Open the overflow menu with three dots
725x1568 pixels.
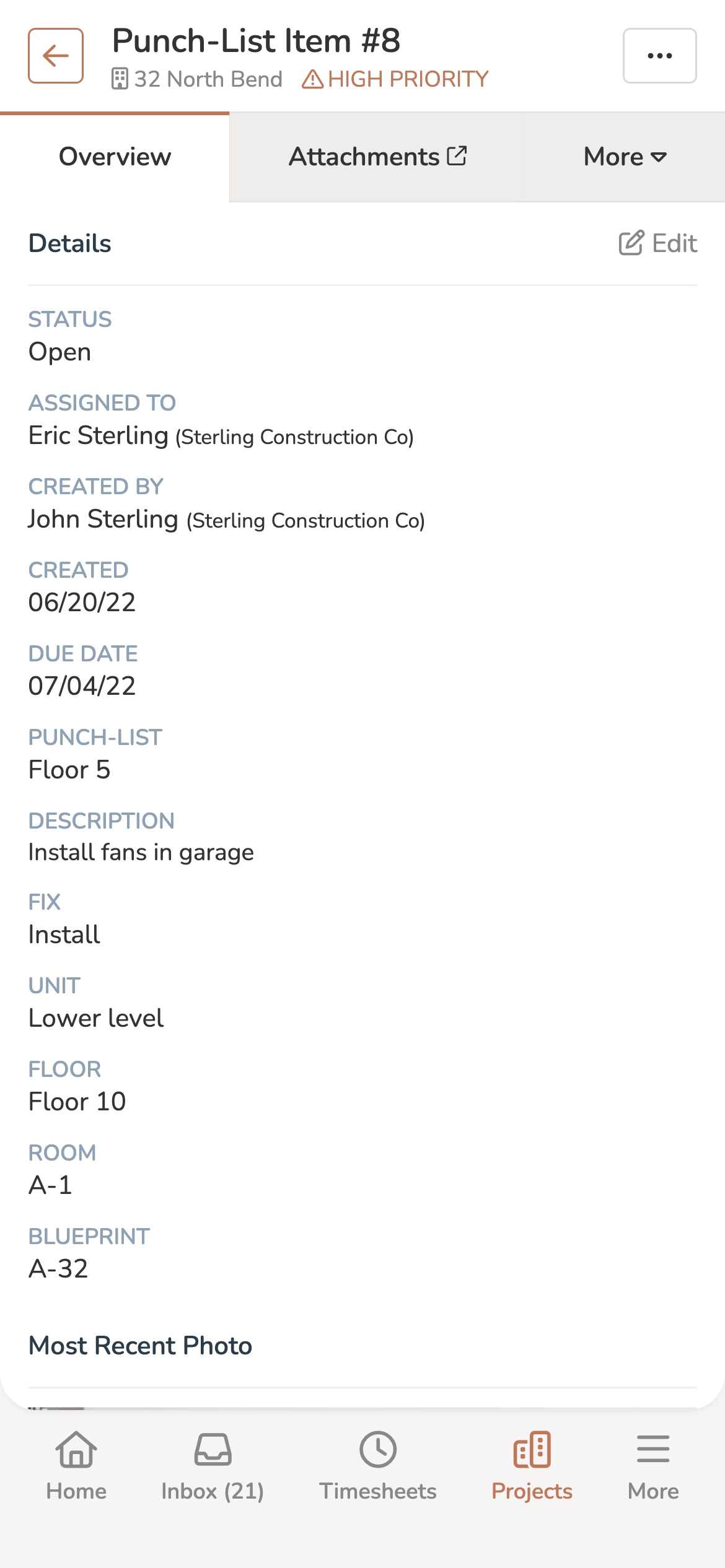pyautogui.click(x=659, y=55)
